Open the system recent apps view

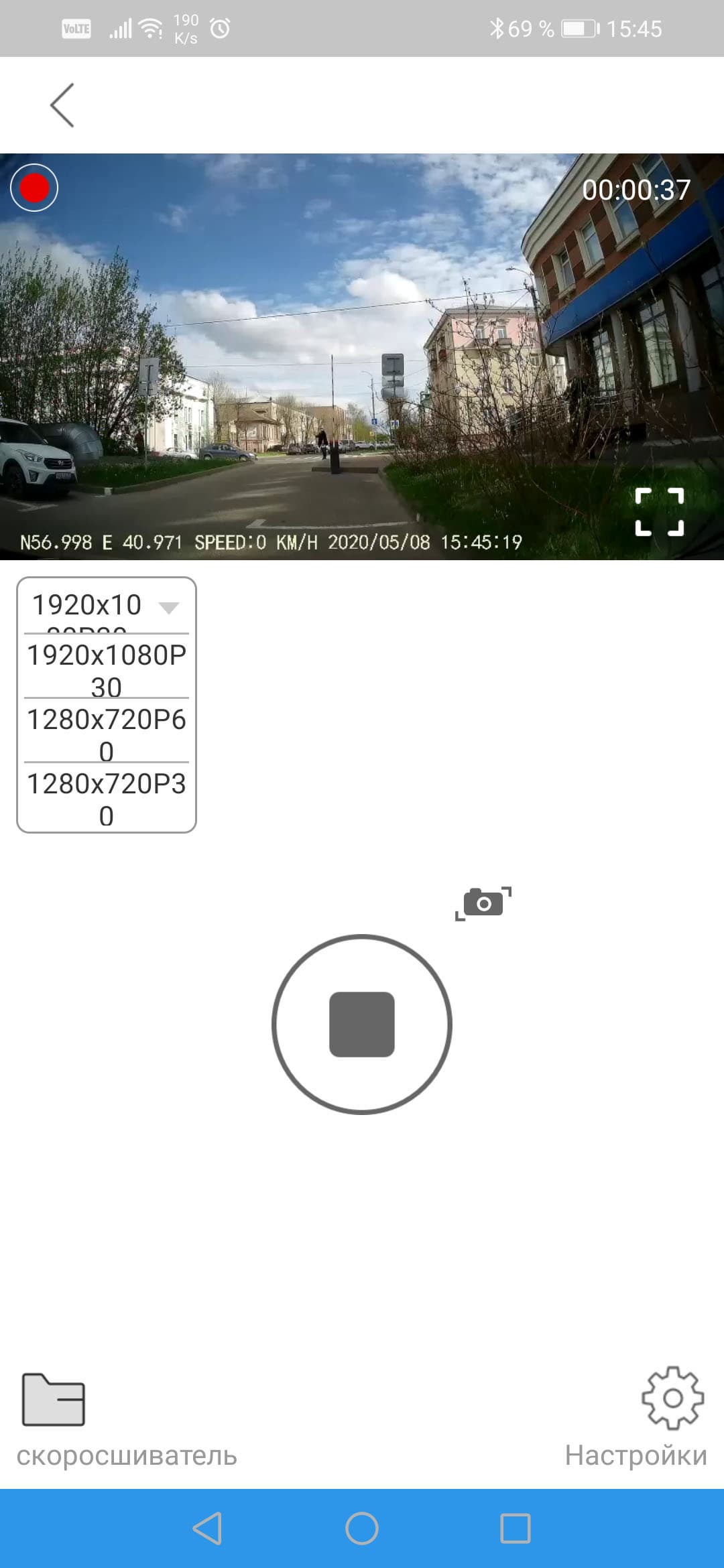pyautogui.click(x=516, y=1528)
